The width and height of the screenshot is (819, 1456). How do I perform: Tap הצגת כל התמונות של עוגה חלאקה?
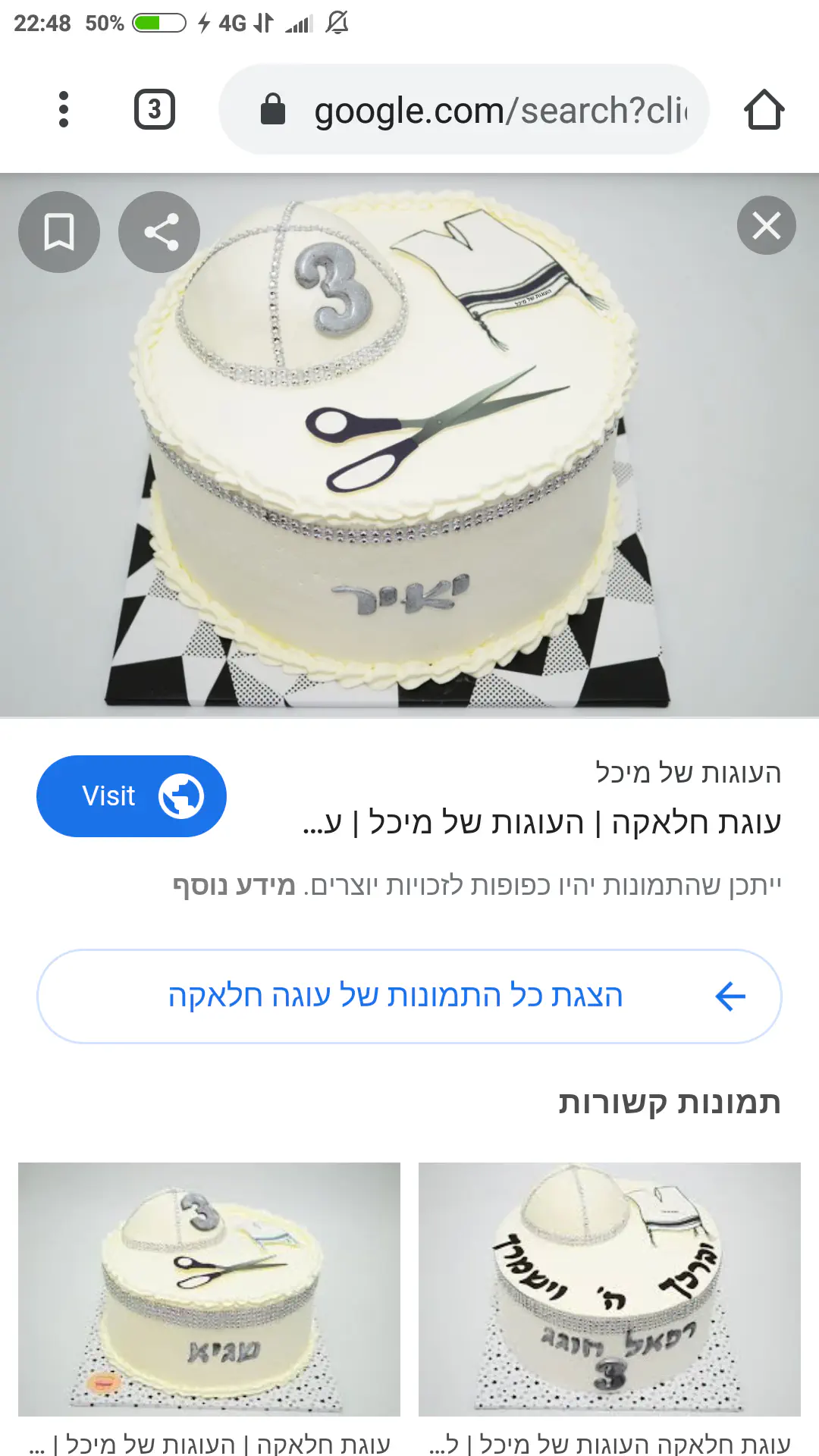pyautogui.click(x=409, y=996)
